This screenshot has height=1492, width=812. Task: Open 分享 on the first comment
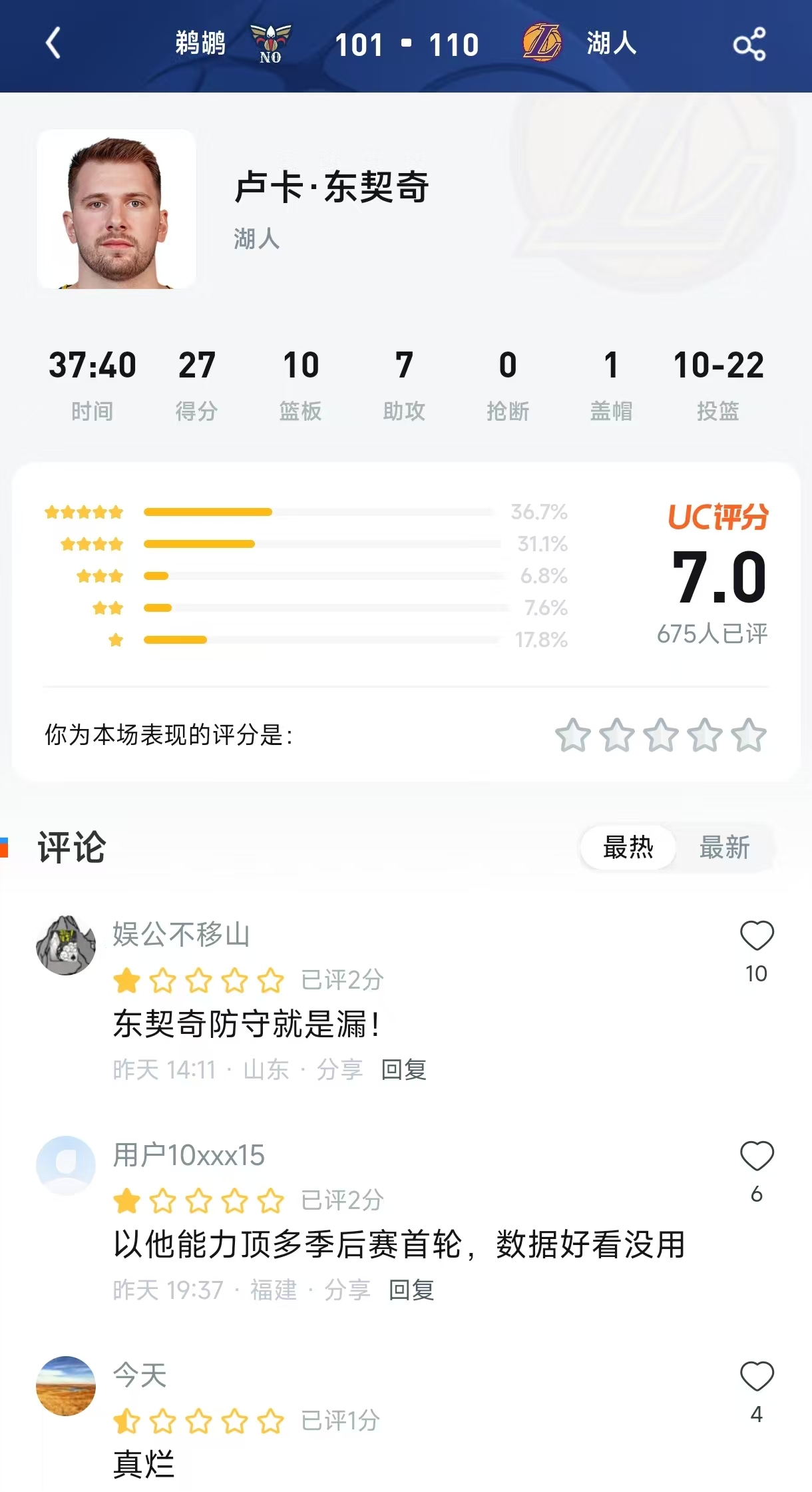[339, 1071]
